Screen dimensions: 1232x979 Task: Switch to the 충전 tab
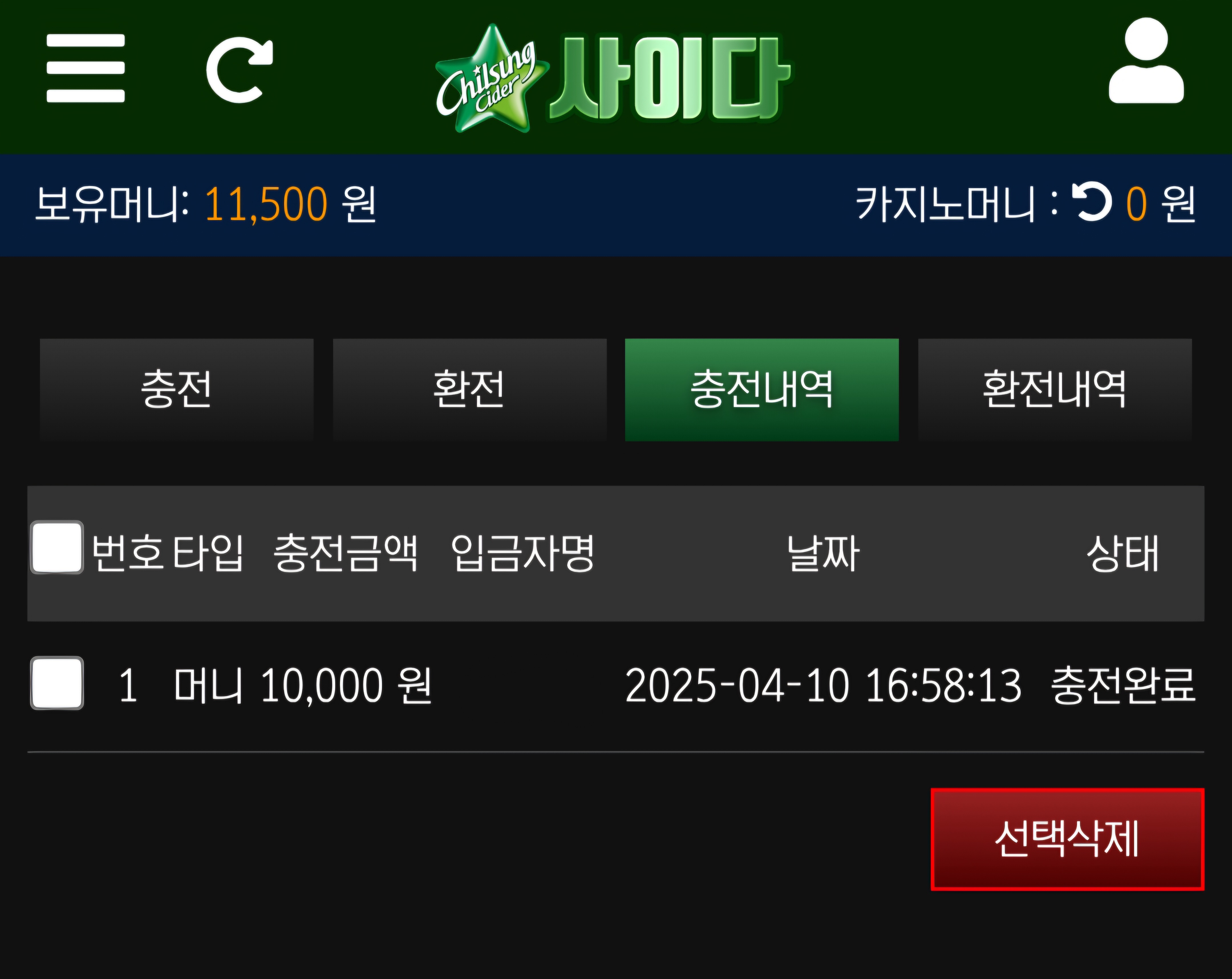pyautogui.click(x=177, y=389)
